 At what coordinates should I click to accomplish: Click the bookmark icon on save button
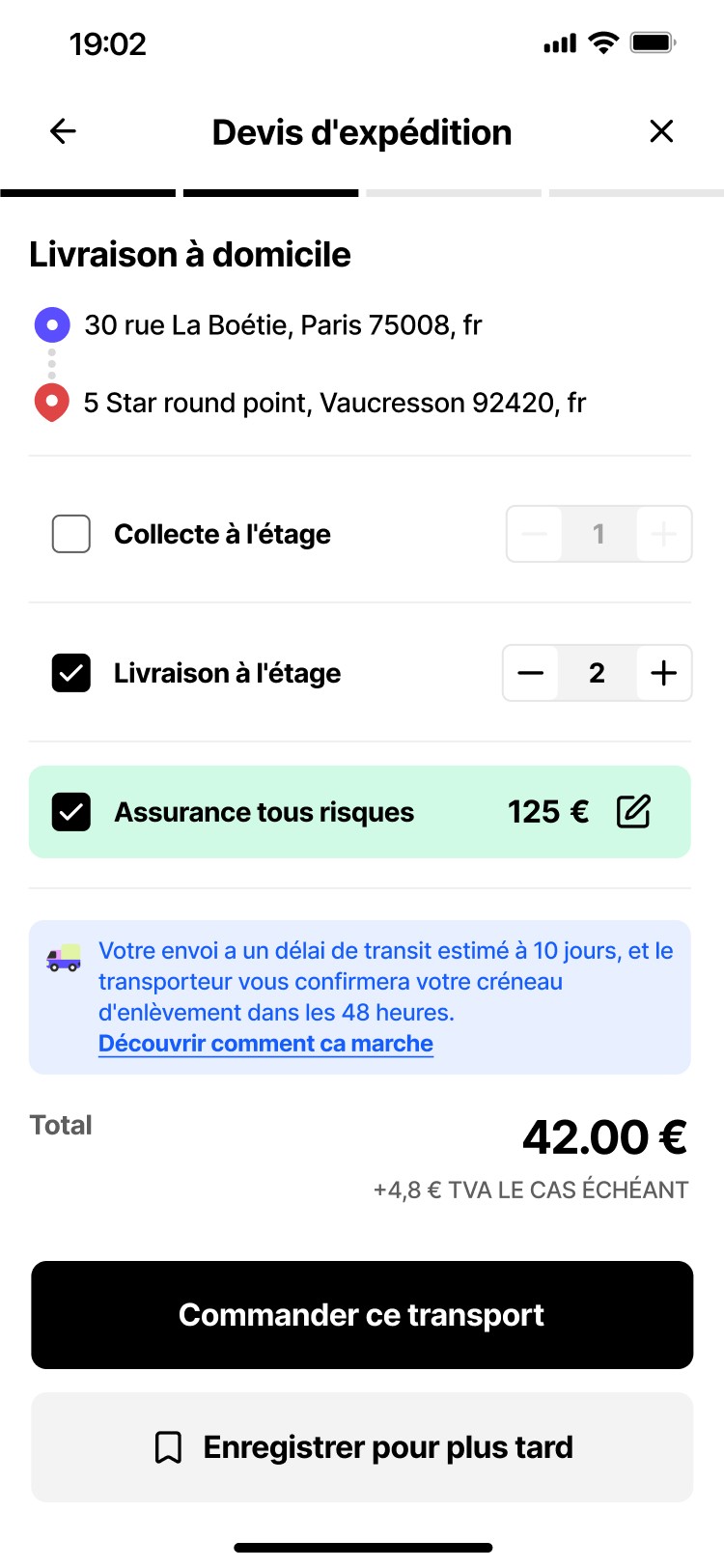pos(170,1446)
